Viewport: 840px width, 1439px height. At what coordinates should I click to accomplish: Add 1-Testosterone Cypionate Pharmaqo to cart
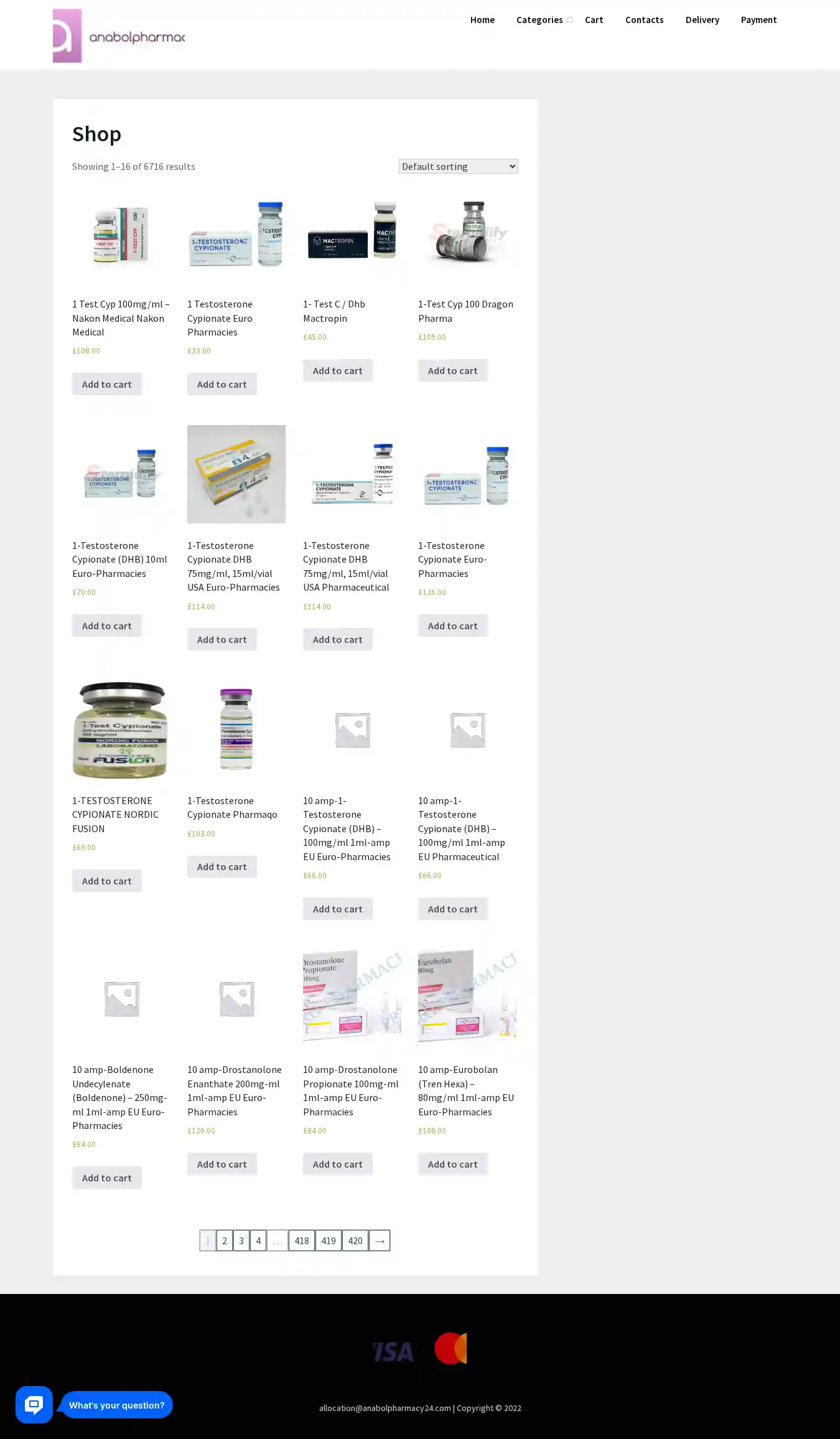click(x=222, y=866)
